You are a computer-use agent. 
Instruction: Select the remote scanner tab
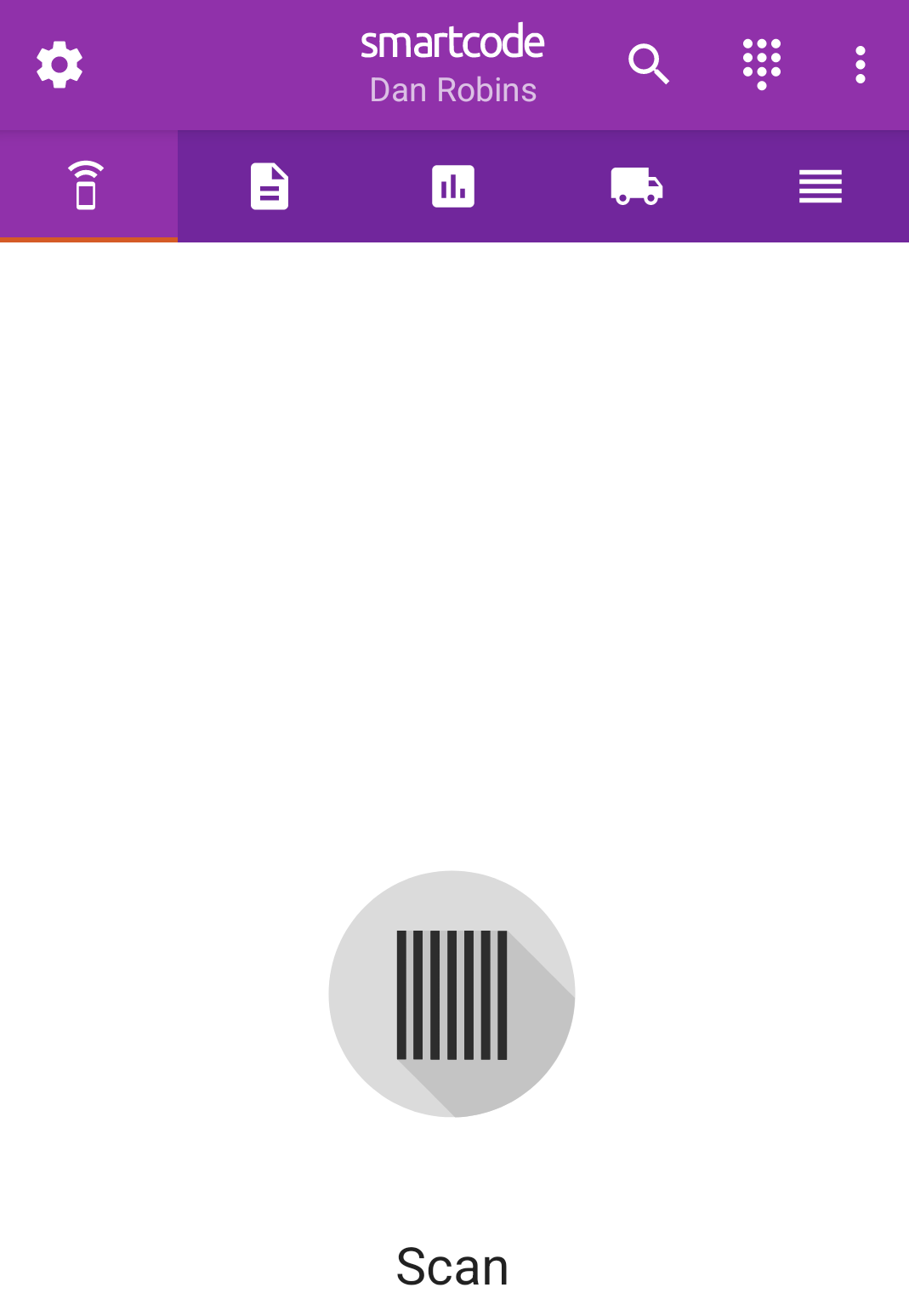tap(88, 186)
